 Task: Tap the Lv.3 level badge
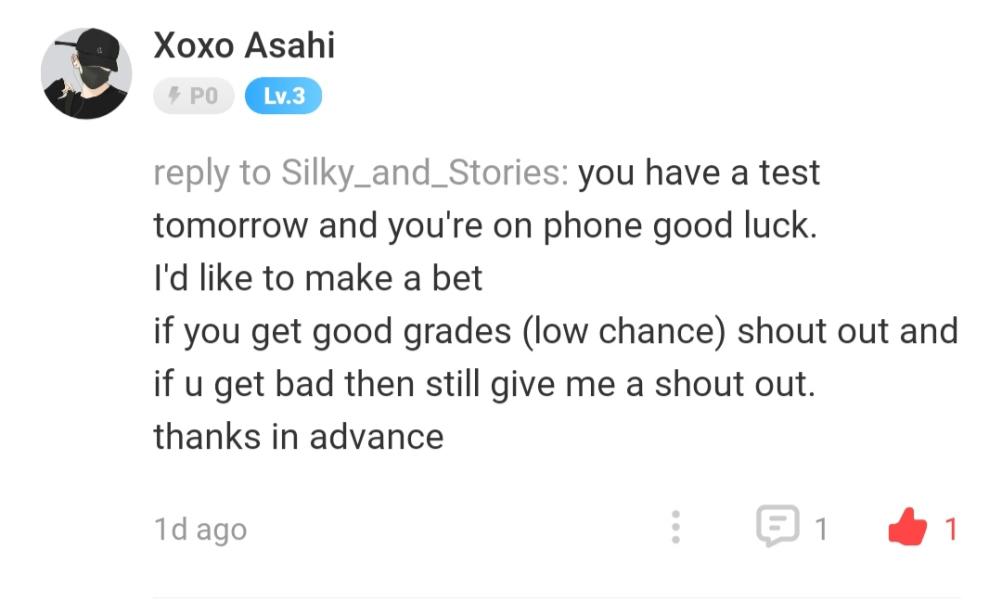tap(283, 96)
